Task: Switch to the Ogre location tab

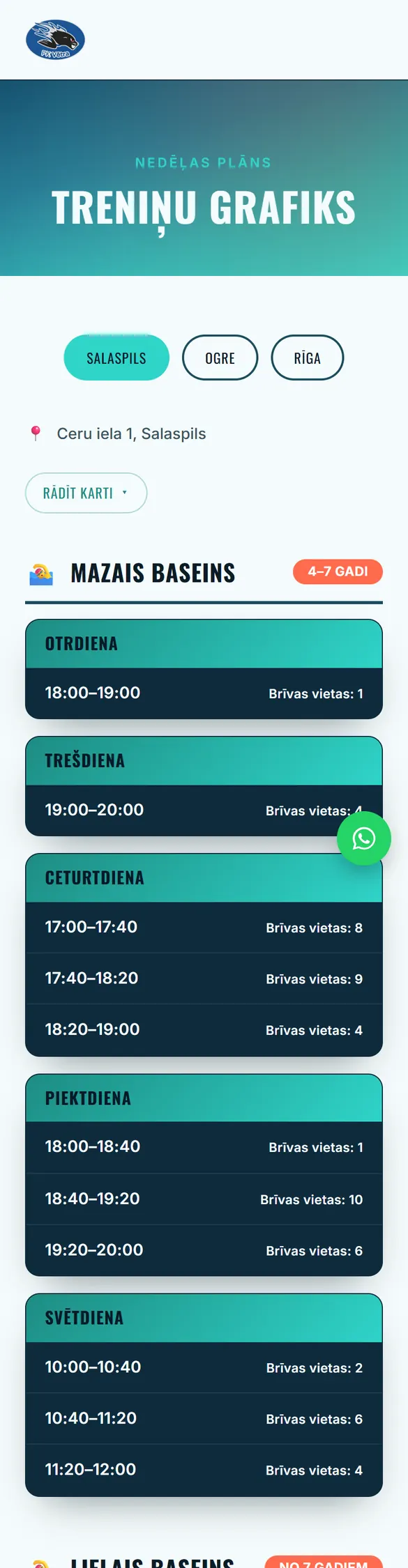Action: tap(220, 358)
